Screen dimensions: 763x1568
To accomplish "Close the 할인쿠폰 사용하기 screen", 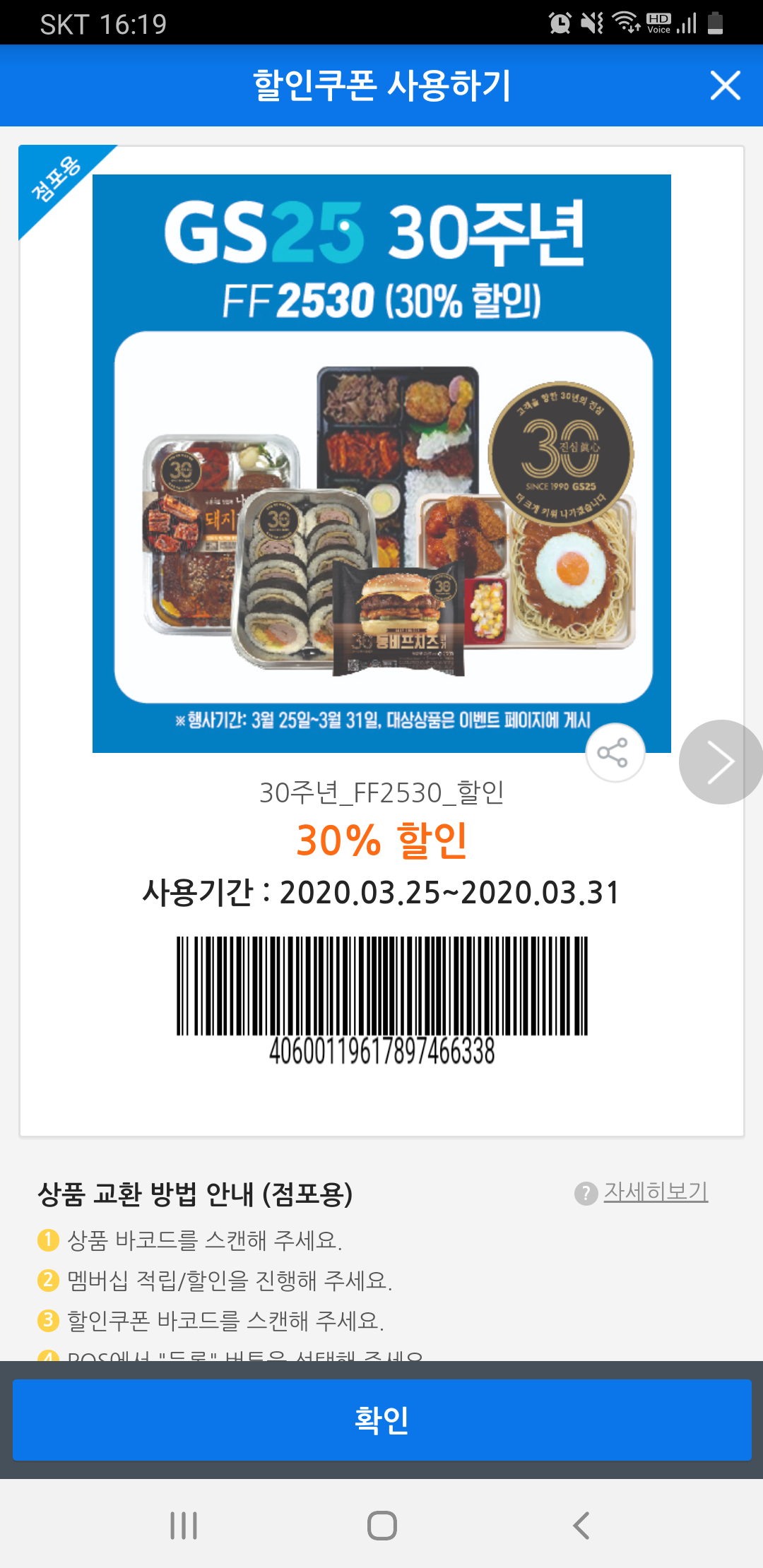I will [725, 85].
